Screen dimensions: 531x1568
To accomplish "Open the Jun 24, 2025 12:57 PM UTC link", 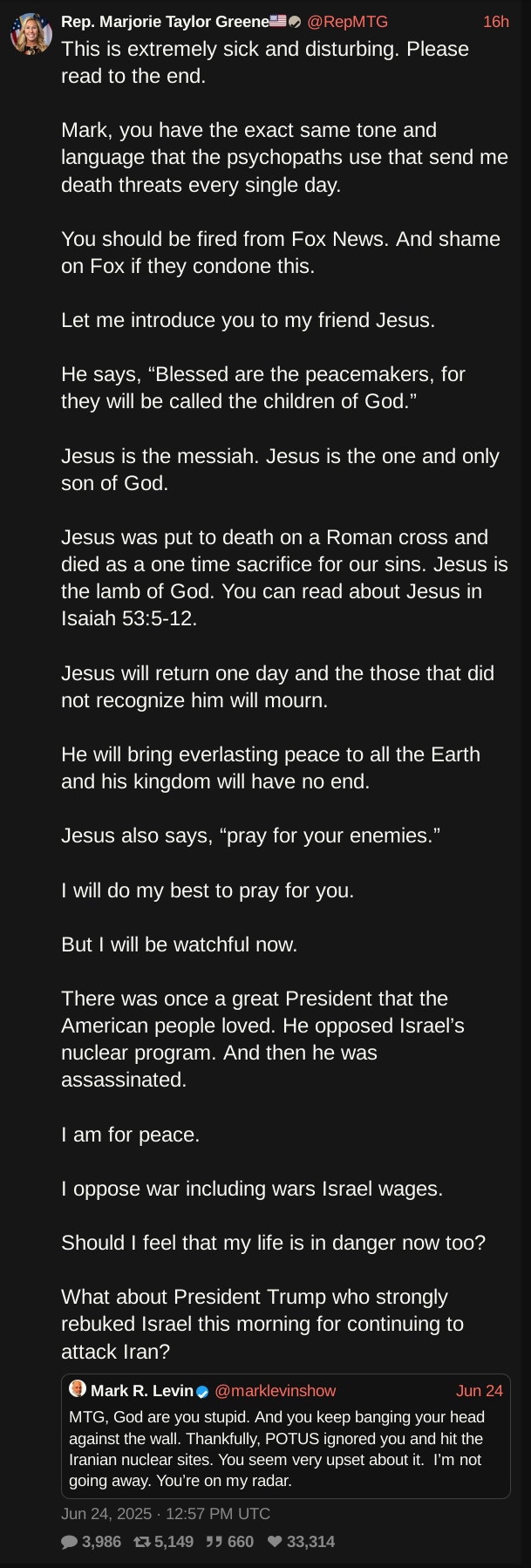I will pos(166,1514).
